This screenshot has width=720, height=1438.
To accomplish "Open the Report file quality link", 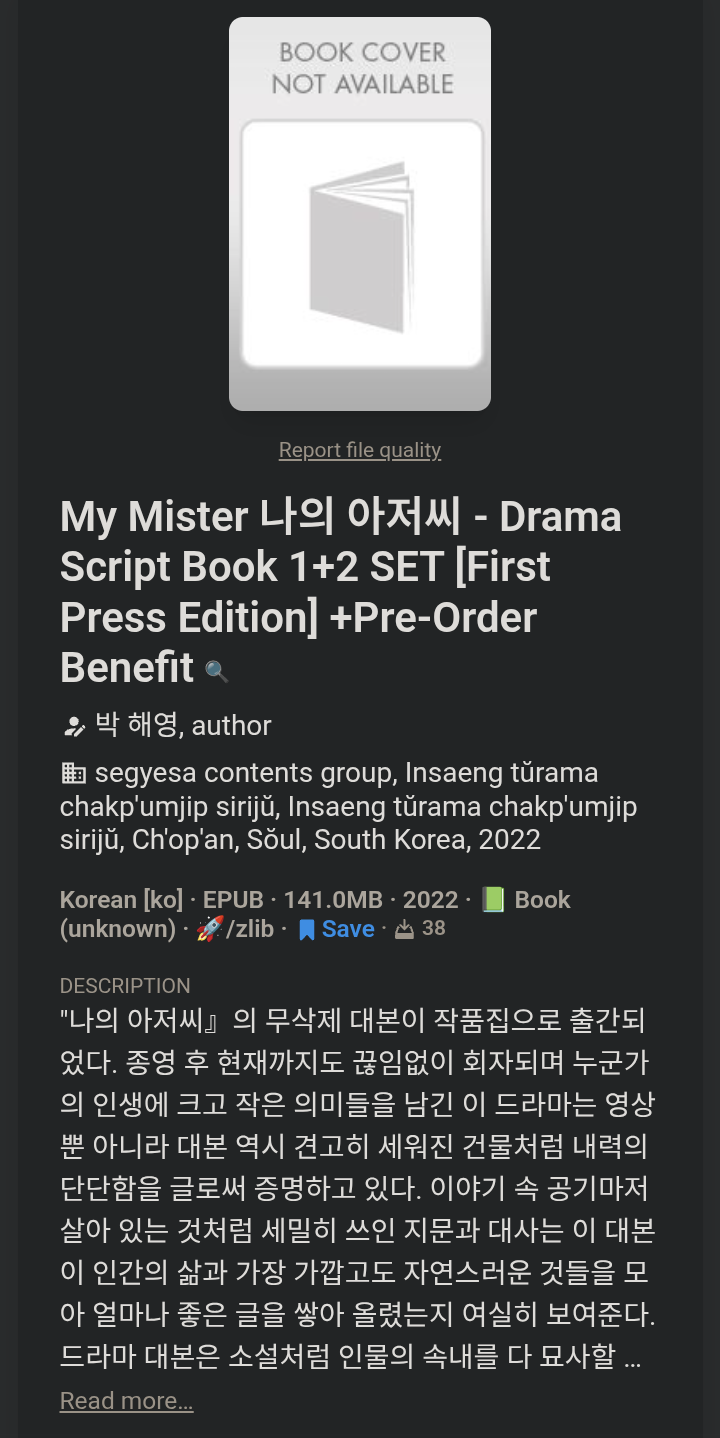I will pyautogui.click(x=360, y=450).
